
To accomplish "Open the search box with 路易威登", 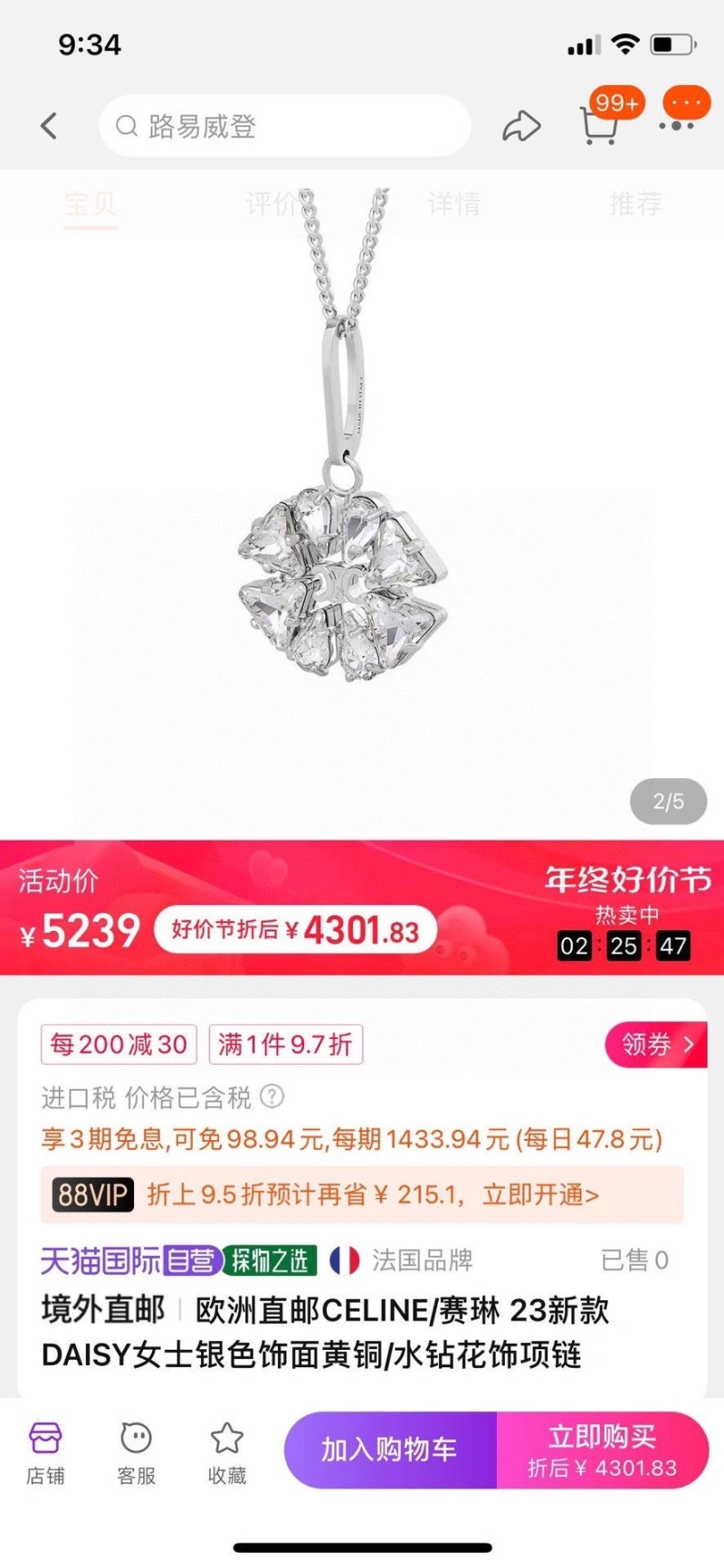I will pyautogui.click(x=284, y=126).
